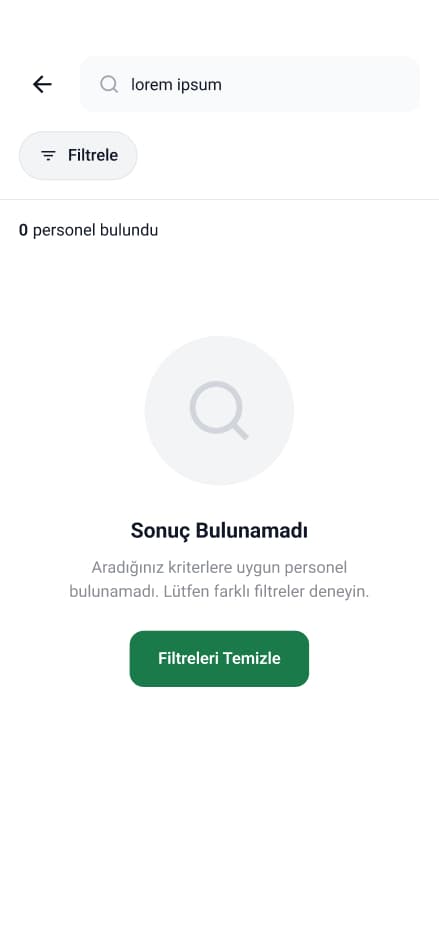Clear filters with Filtreleri Temizle
This screenshot has height=951, width=439.
tap(219, 659)
